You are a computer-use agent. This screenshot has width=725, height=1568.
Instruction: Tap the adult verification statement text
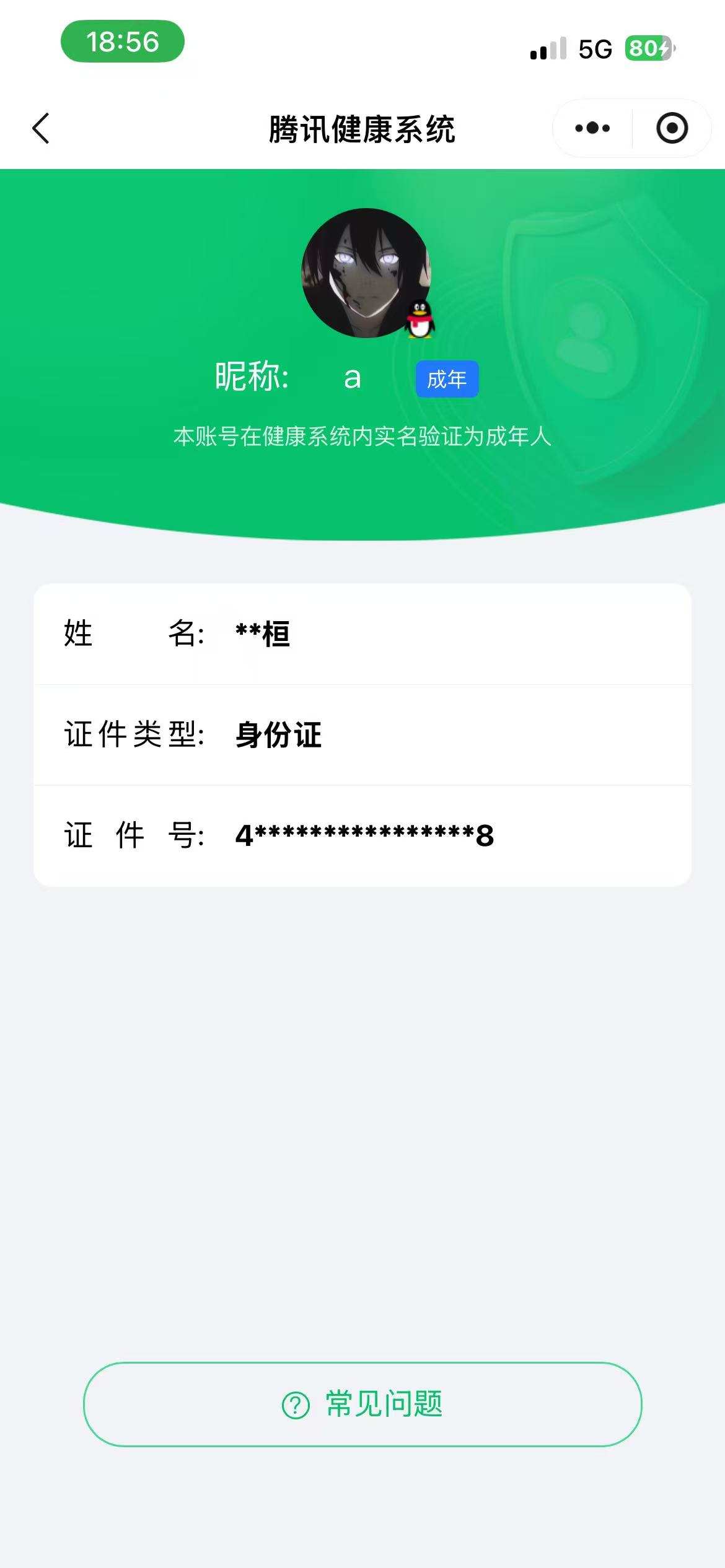(x=362, y=438)
